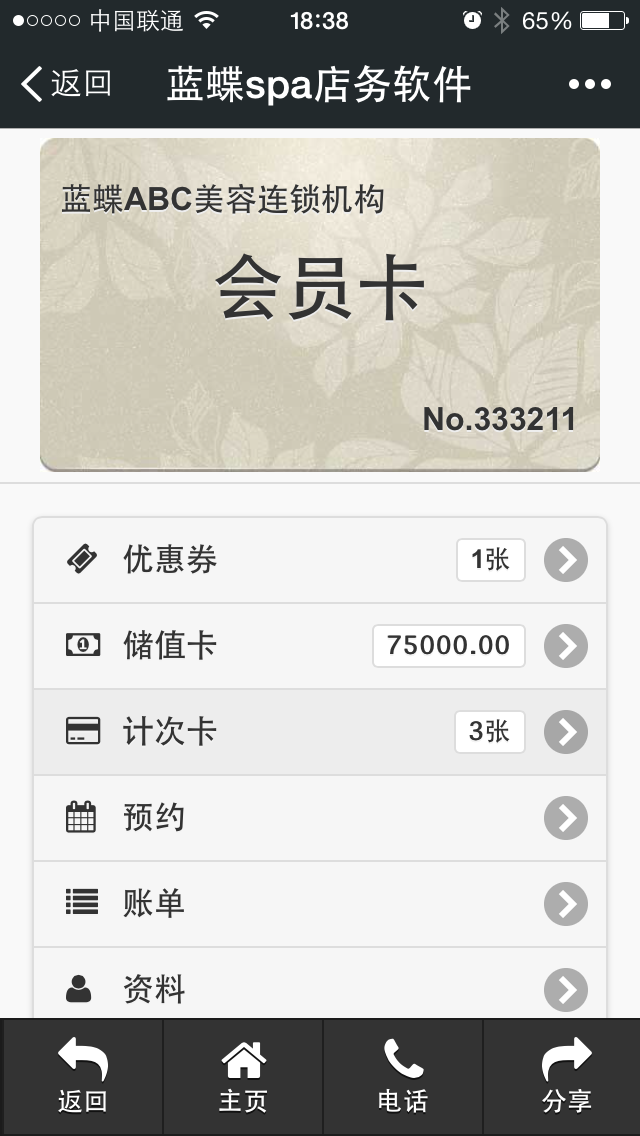Go to 主页 home page
The image size is (640, 1136).
(x=243, y=1077)
